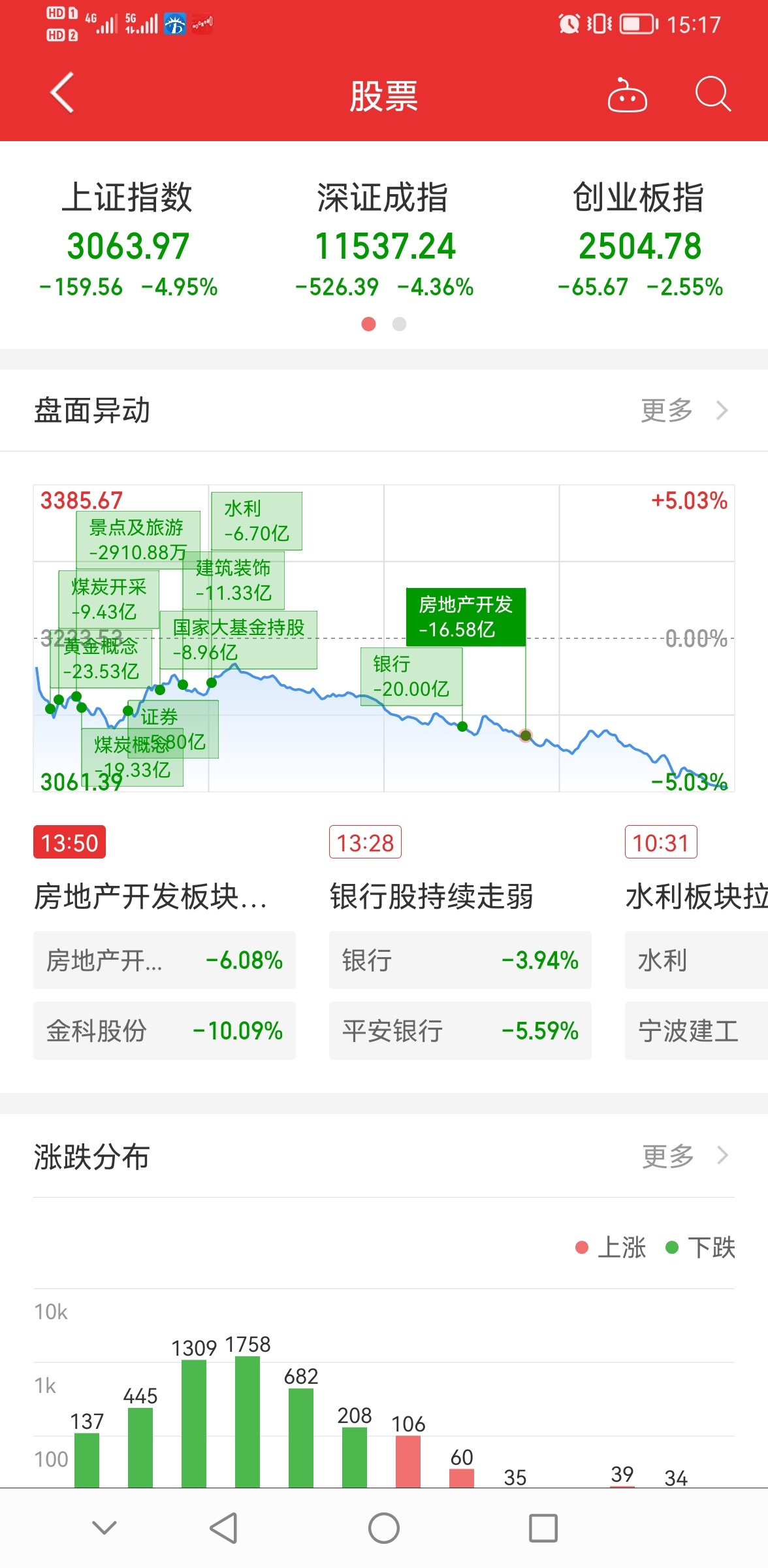768x1568 pixels.
Task: Open the robot assistant icon
Action: pos(627,95)
